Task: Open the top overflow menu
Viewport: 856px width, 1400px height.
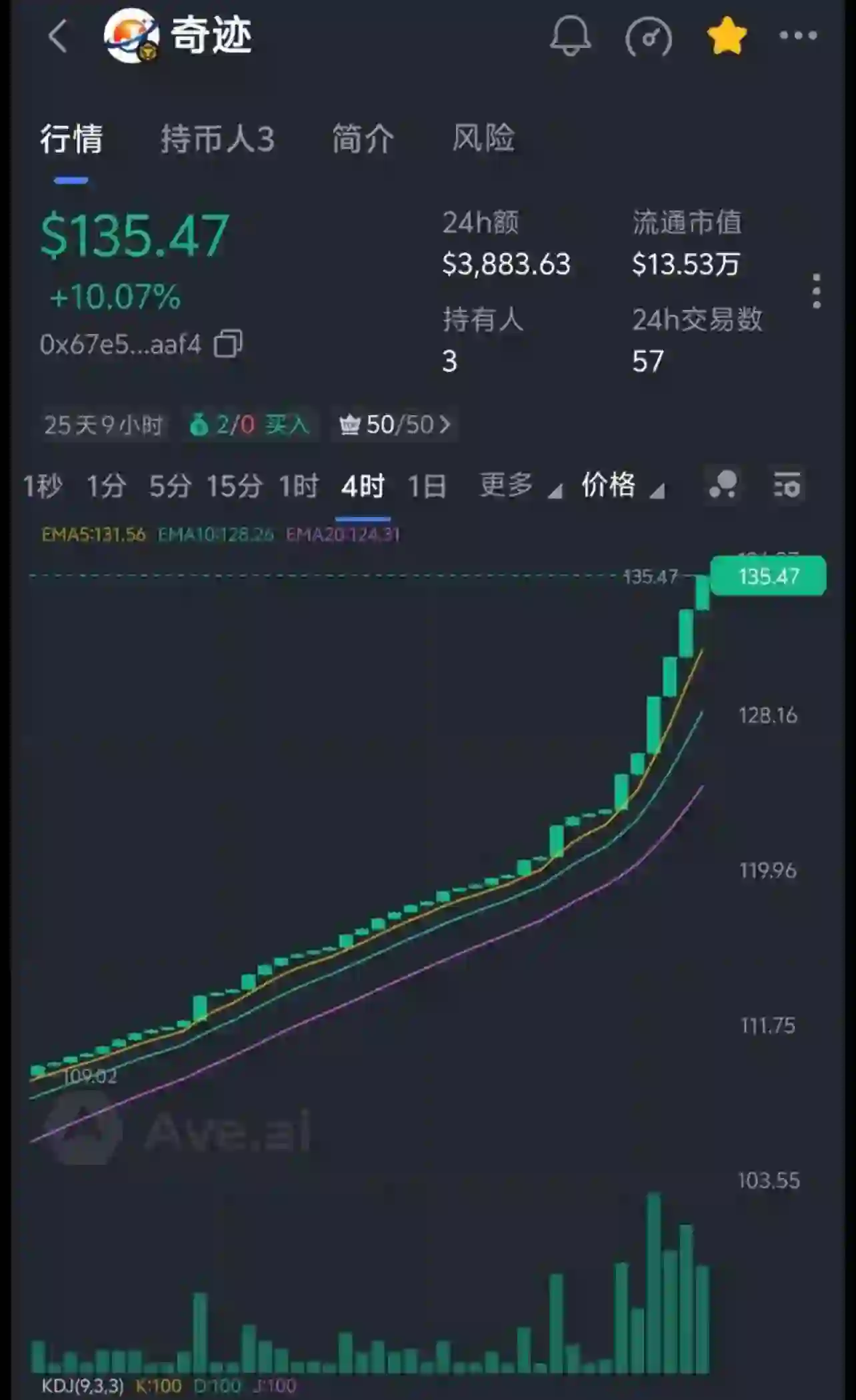Action: tap(798, 36)
